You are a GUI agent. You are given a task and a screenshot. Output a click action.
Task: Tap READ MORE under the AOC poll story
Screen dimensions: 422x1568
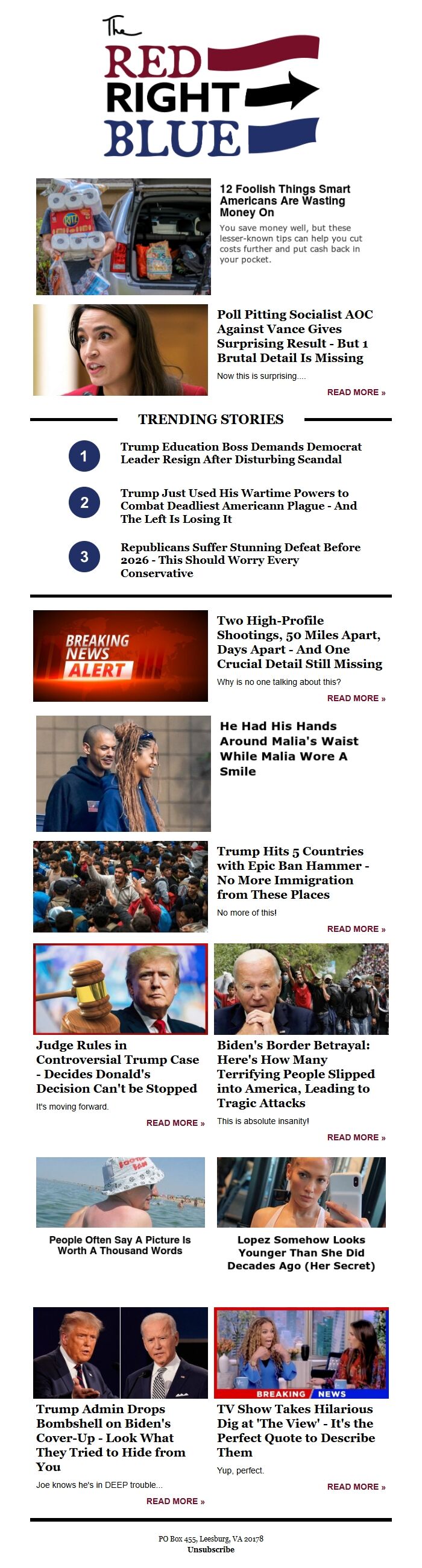[356, 392]
